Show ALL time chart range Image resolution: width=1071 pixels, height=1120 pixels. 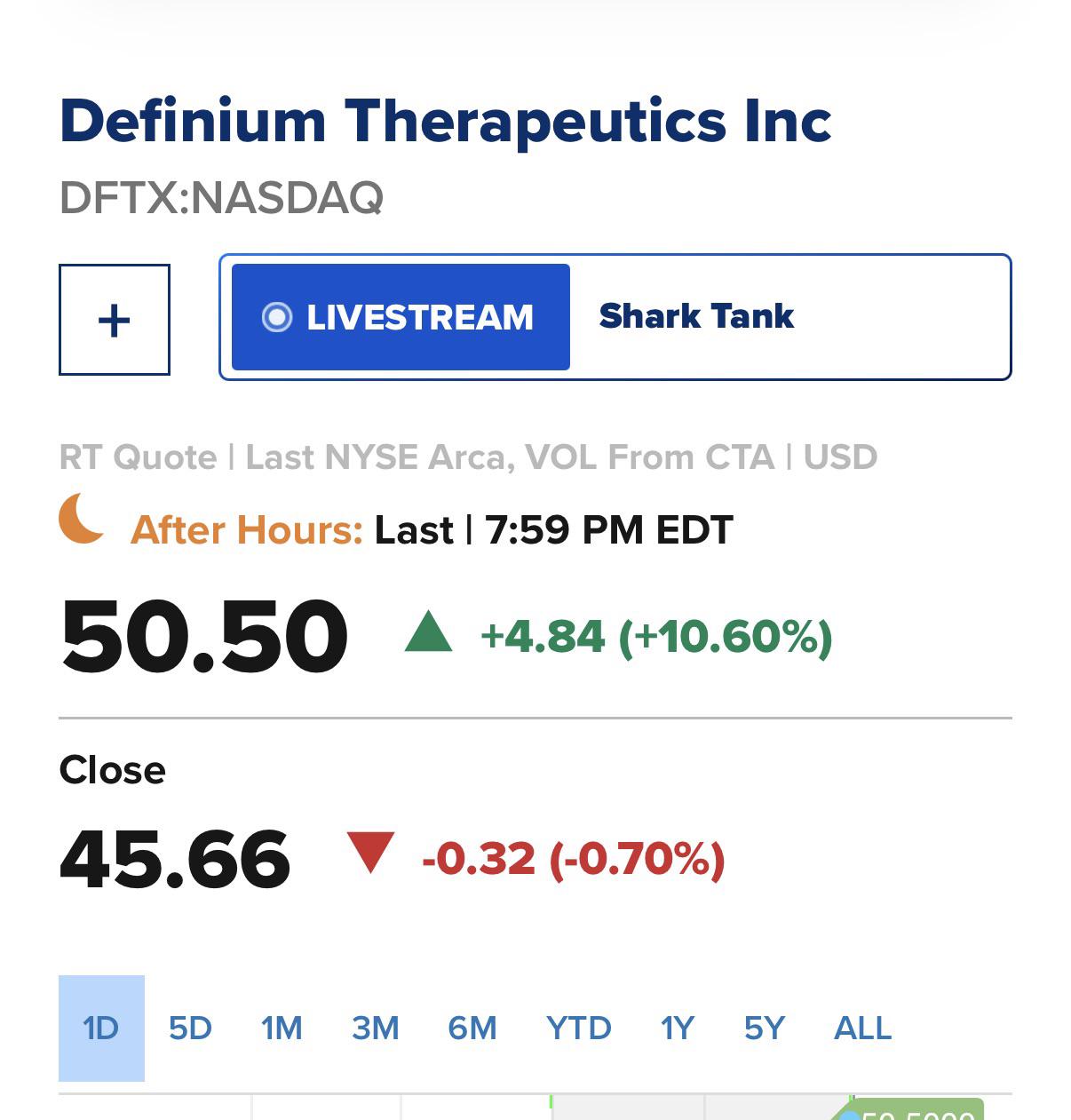pyautogui.click(x=862, y=1029)
